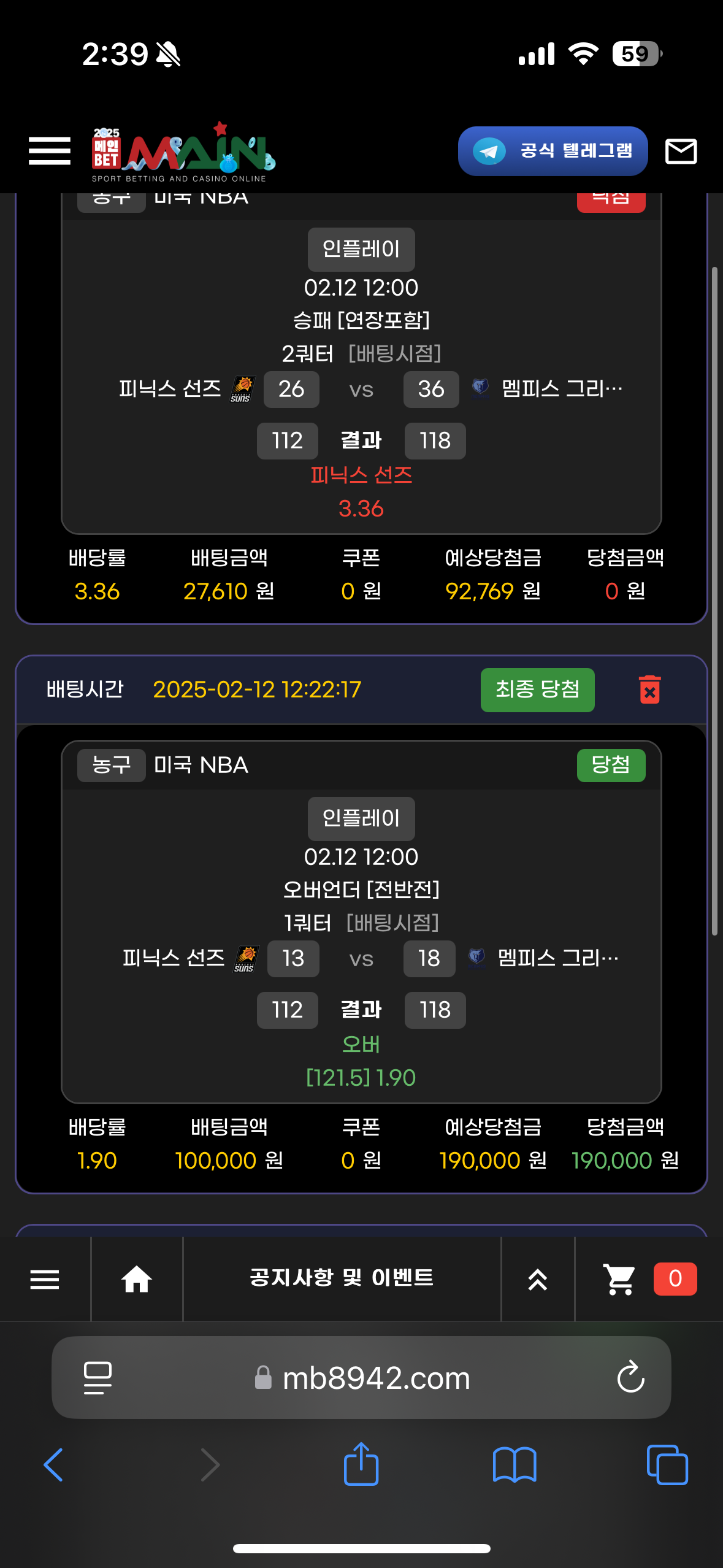This screenshot has height=1568, width=723.
Task: Open Safari page settings icon
Action: point(98,1378)
